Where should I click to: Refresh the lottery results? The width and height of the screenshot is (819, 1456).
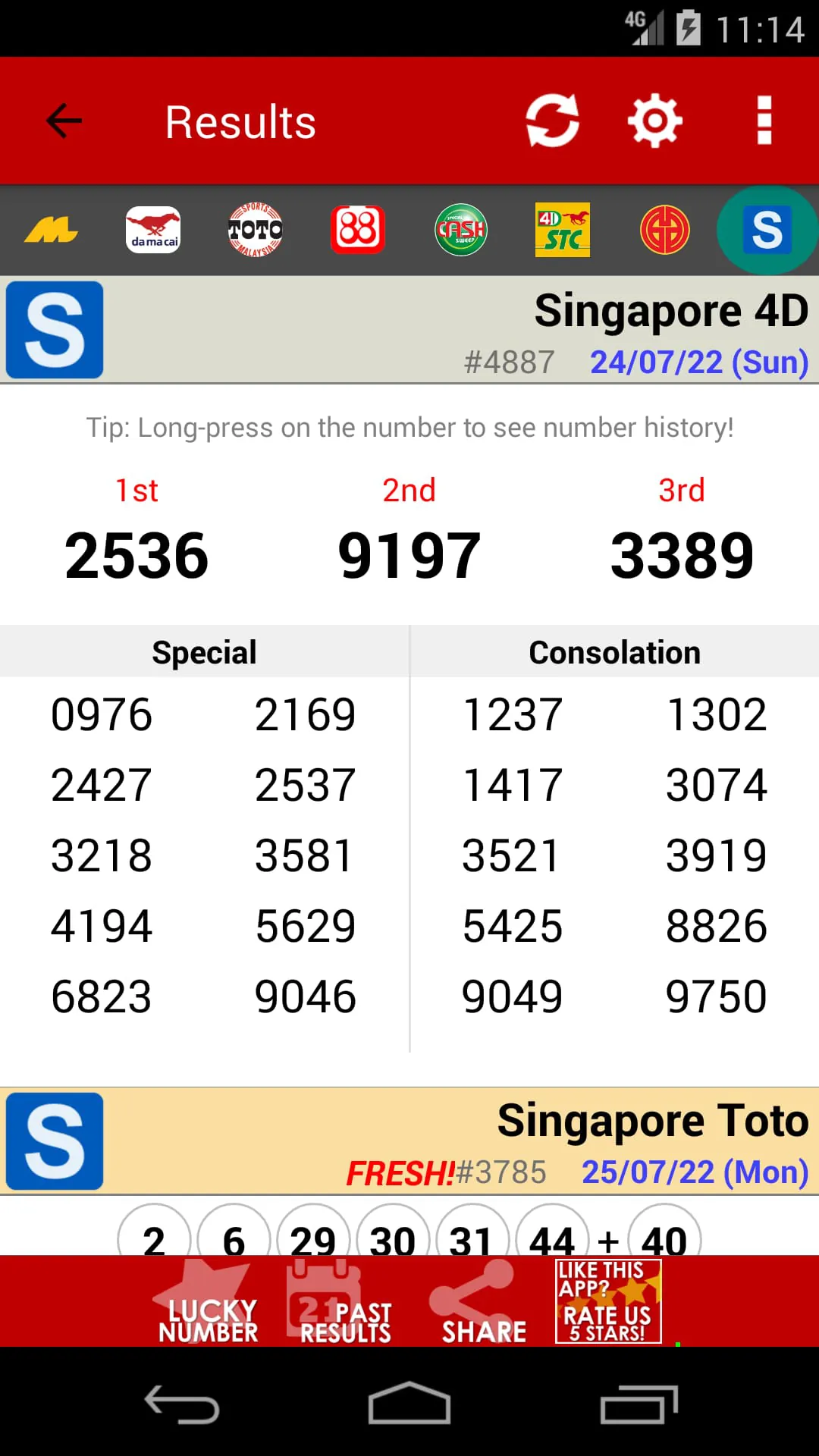coord(551,120)
